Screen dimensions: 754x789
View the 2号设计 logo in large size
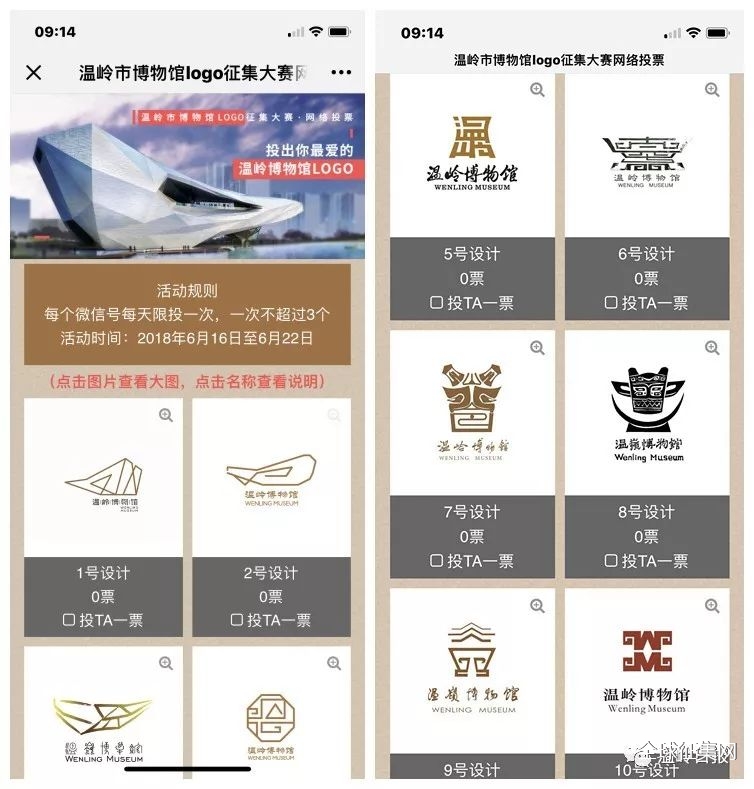334,415
